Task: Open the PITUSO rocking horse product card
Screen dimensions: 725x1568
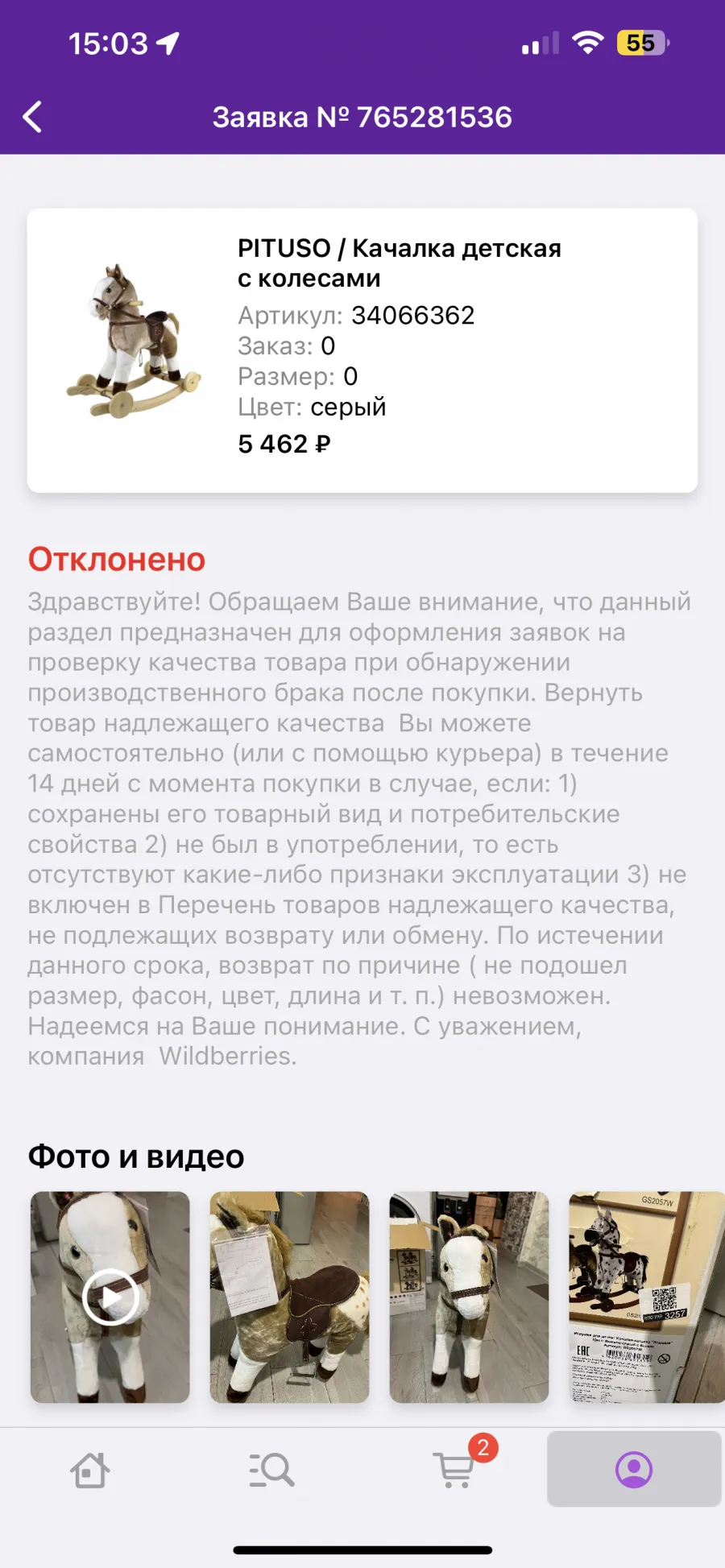Action: (362, 350)
